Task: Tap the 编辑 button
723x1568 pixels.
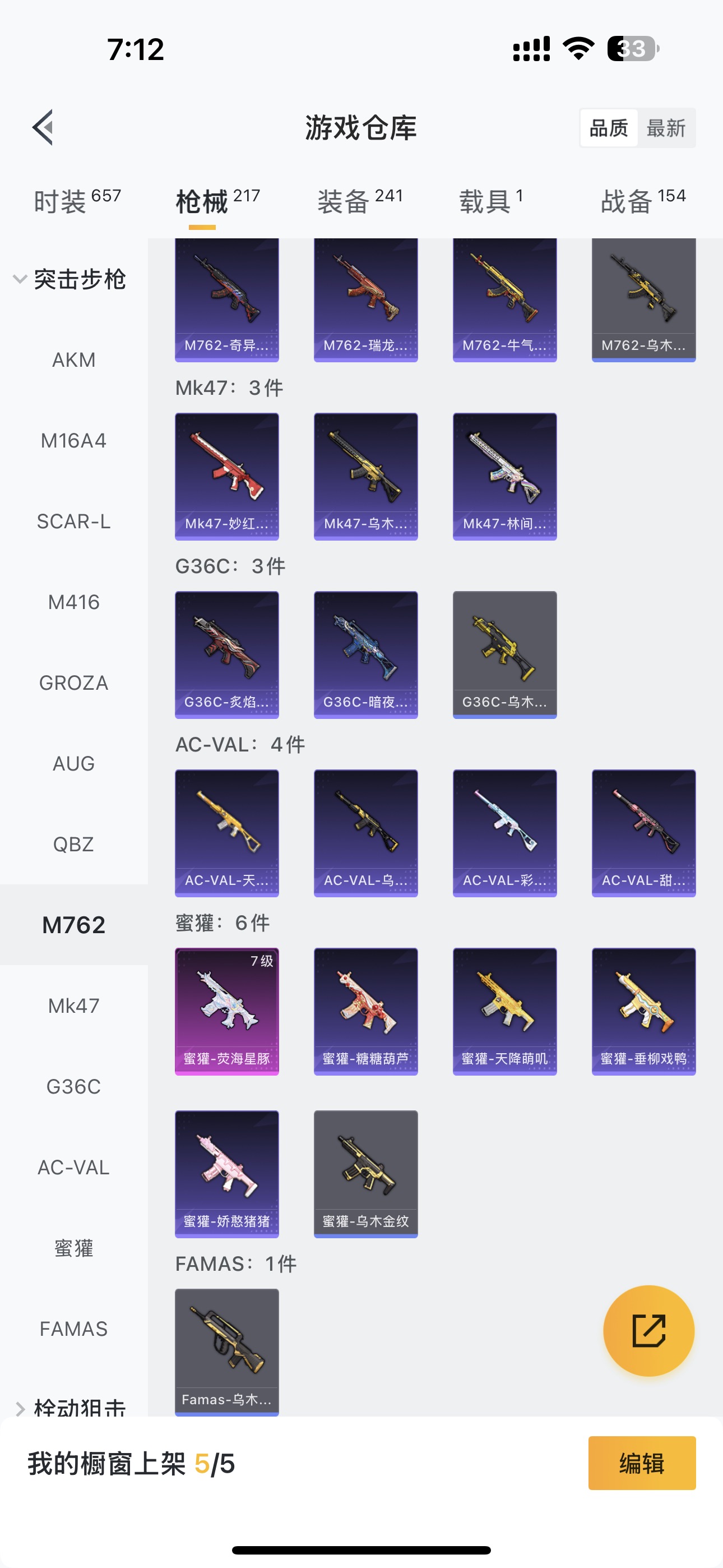Action: pos(641,1463)
